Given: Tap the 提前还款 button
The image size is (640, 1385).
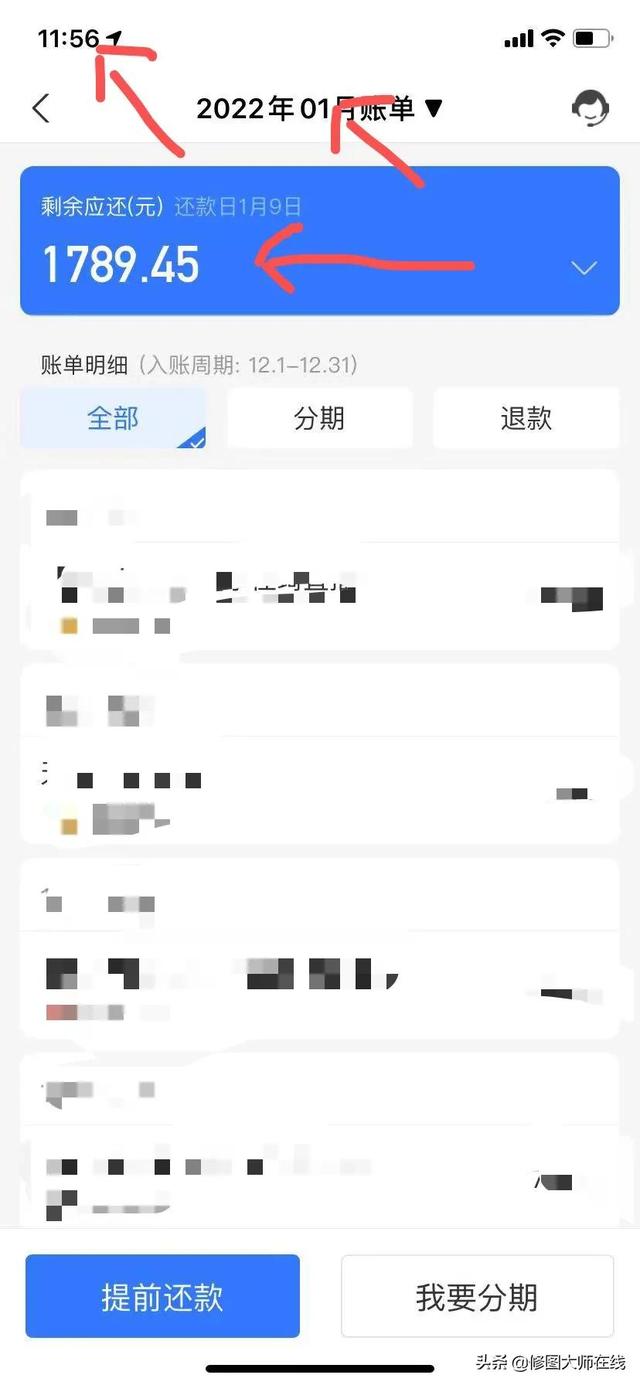Looking at the screenshot, I should point(162,1296).
